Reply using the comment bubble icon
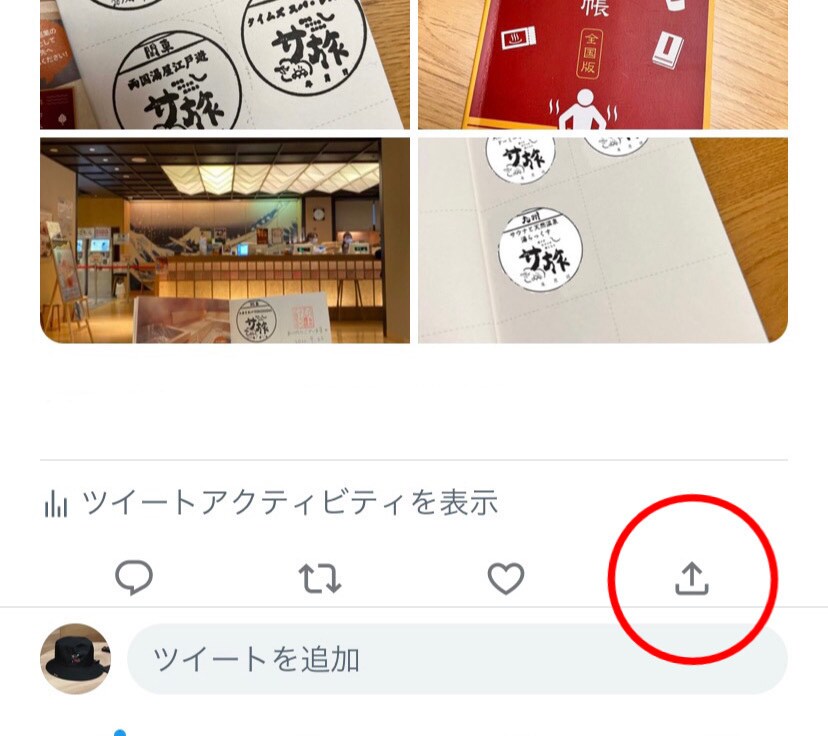The width and height of the screenshot is (828, 736). pos(134,578)
